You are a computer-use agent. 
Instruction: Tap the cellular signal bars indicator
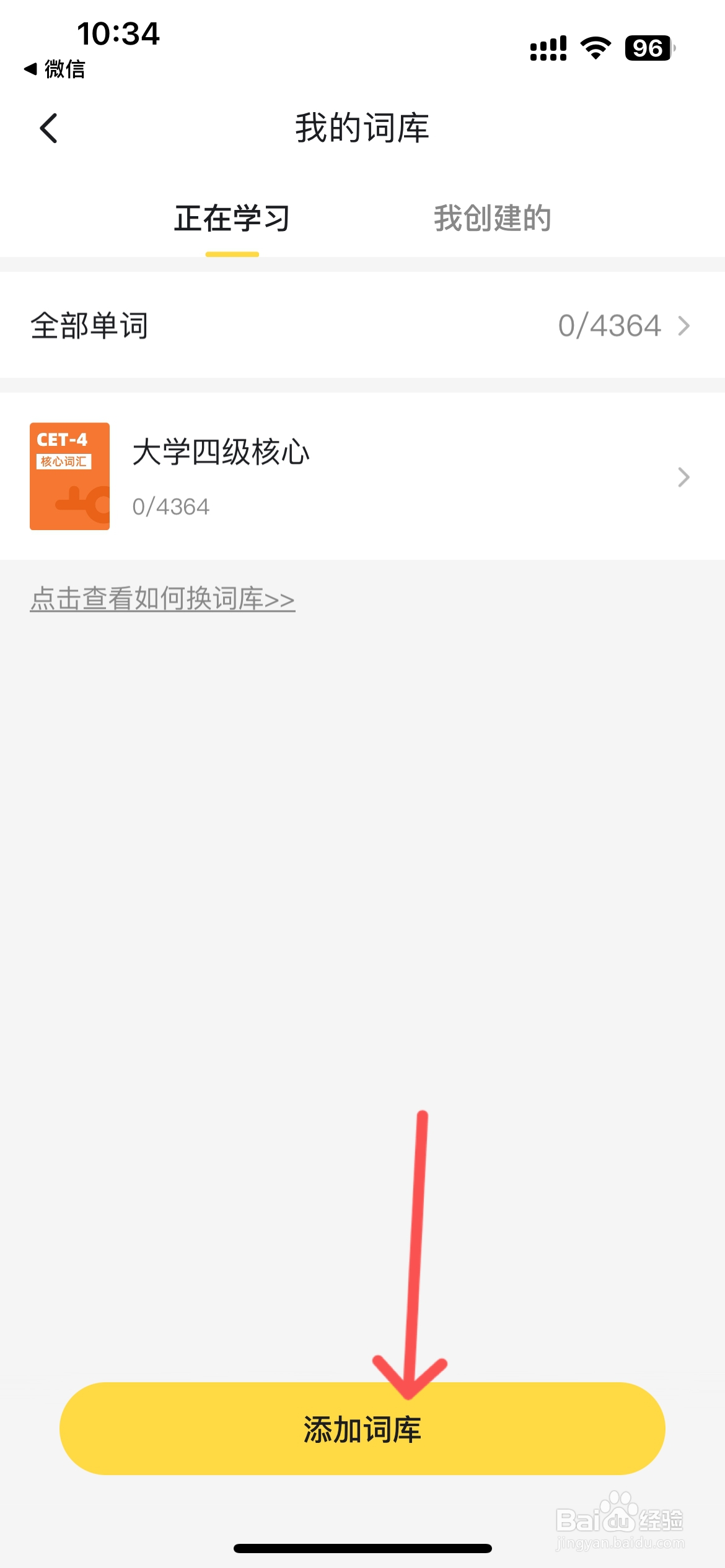click(x=548, y=48)
